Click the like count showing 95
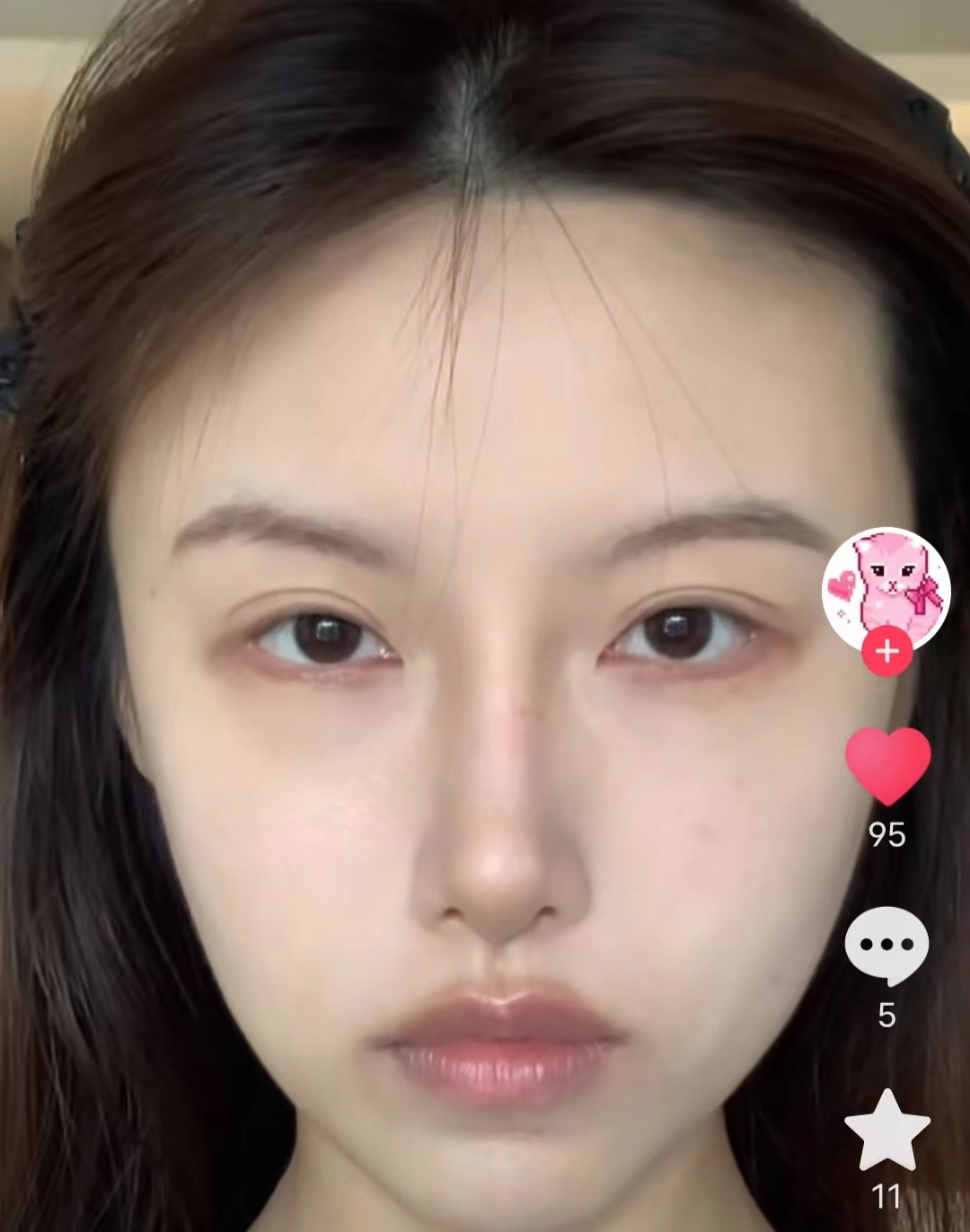 click(887, 835)
